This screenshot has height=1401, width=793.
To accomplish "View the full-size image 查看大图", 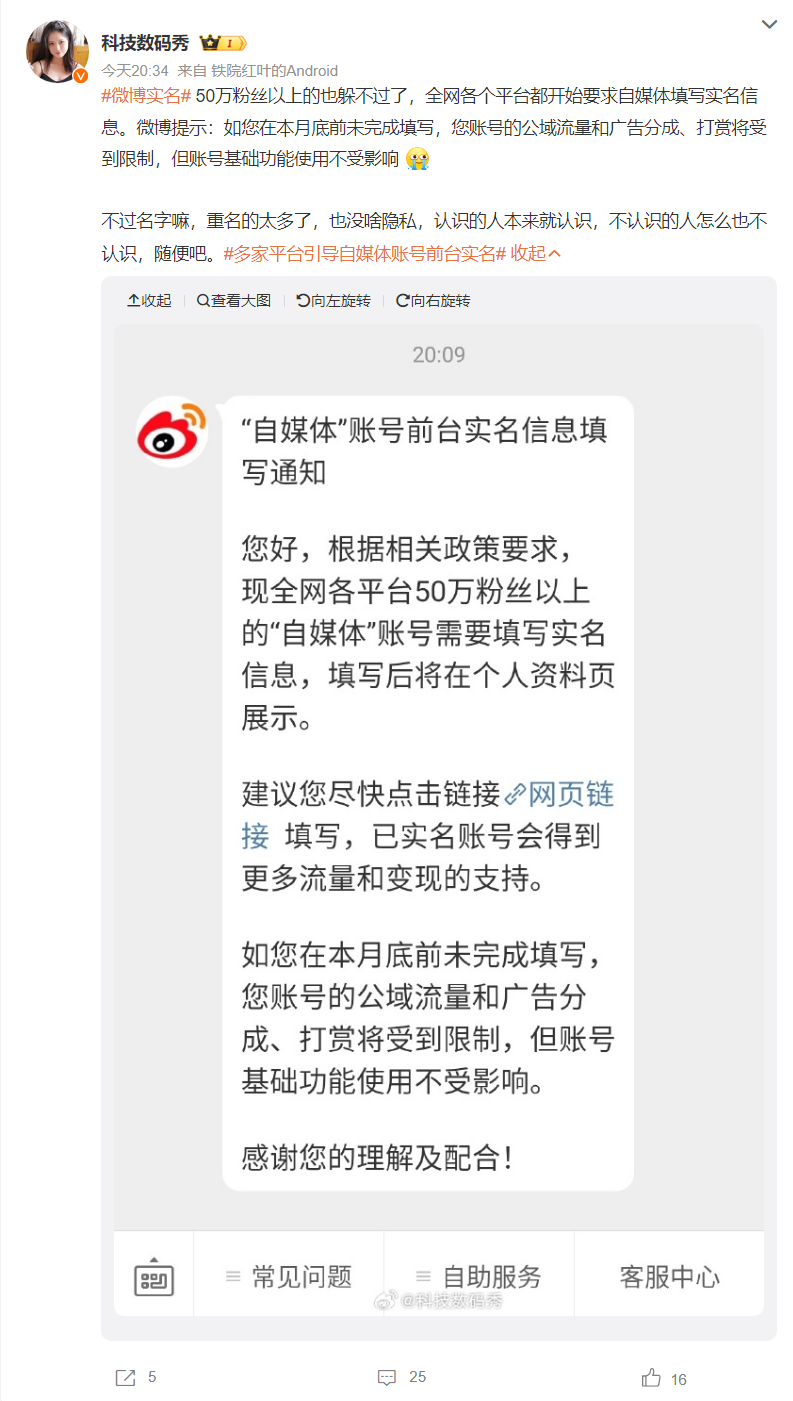I will coord(234,300).
